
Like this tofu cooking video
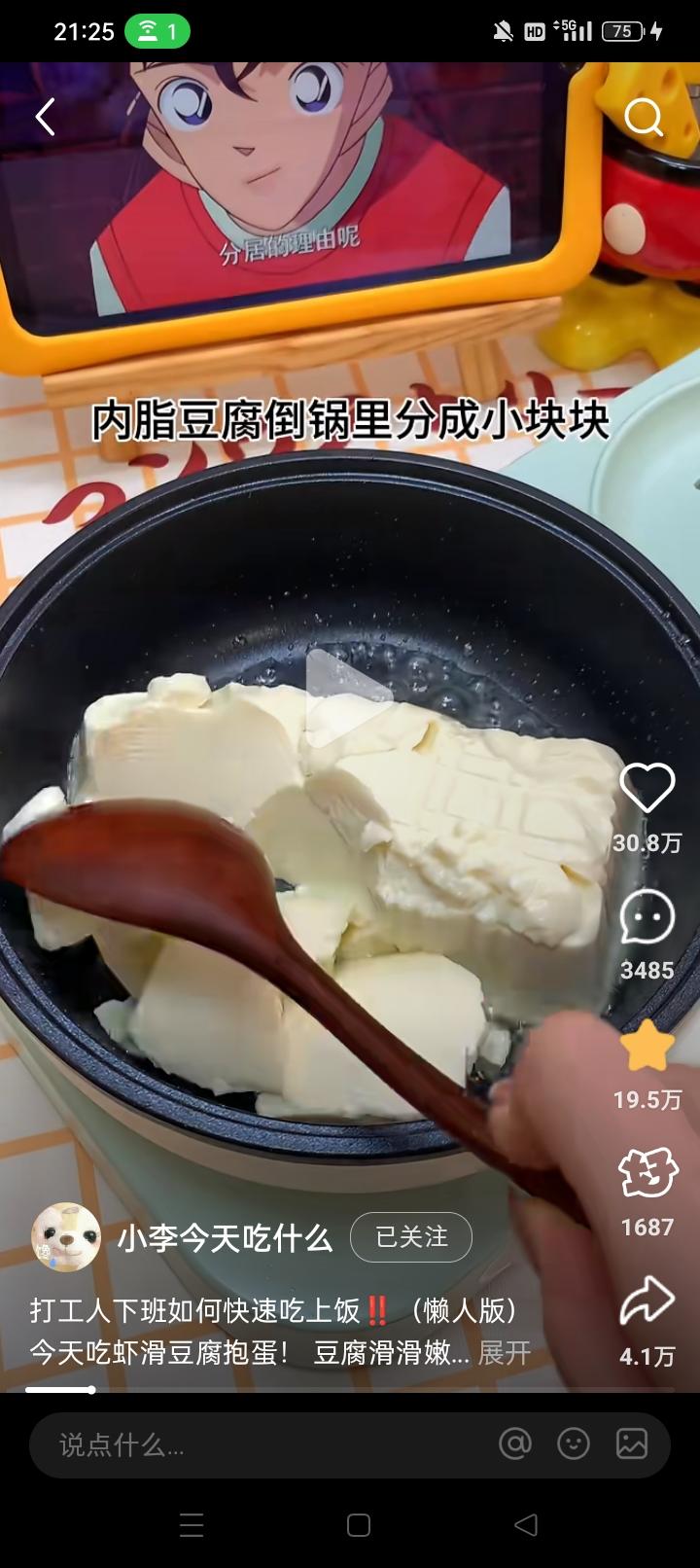[x=647, y=788]
